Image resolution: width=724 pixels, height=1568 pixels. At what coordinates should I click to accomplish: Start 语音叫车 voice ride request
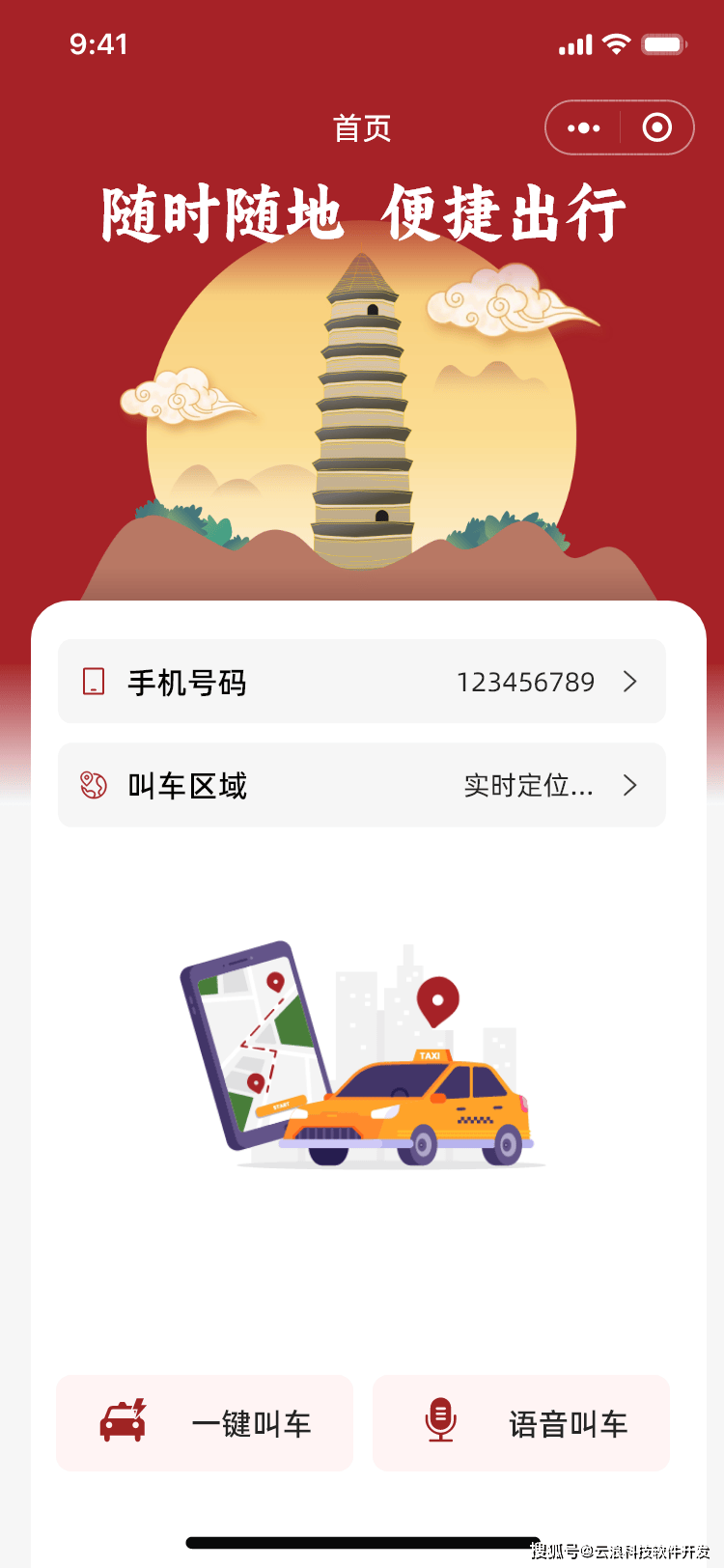pos(521,1423)
